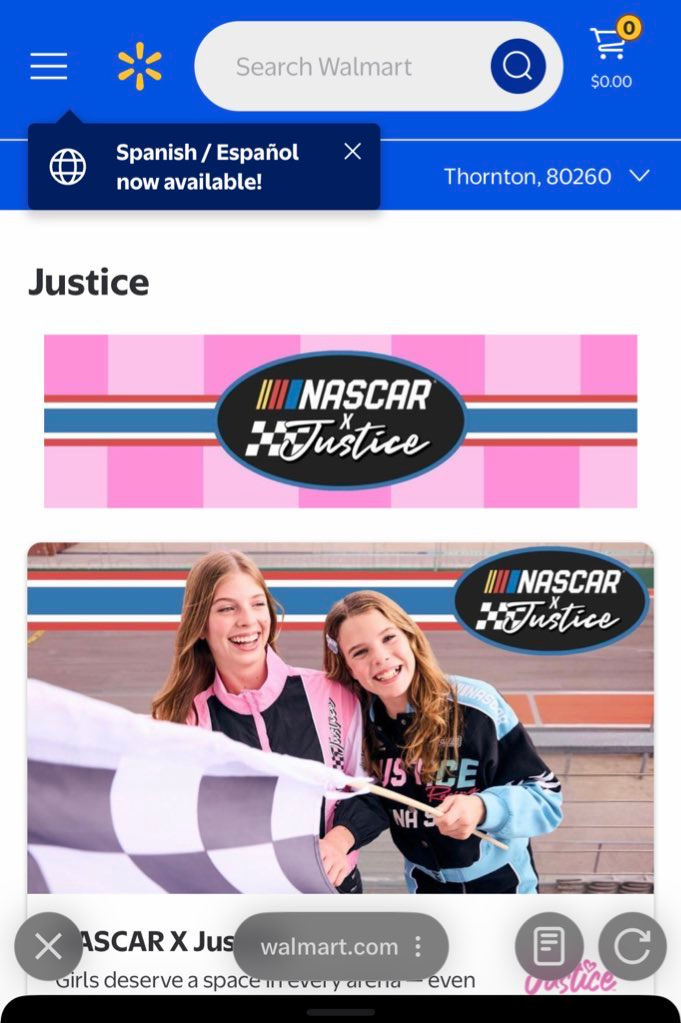681x1023 pixels.
Task: Open reader mode icon
Action: coord(549,946)
